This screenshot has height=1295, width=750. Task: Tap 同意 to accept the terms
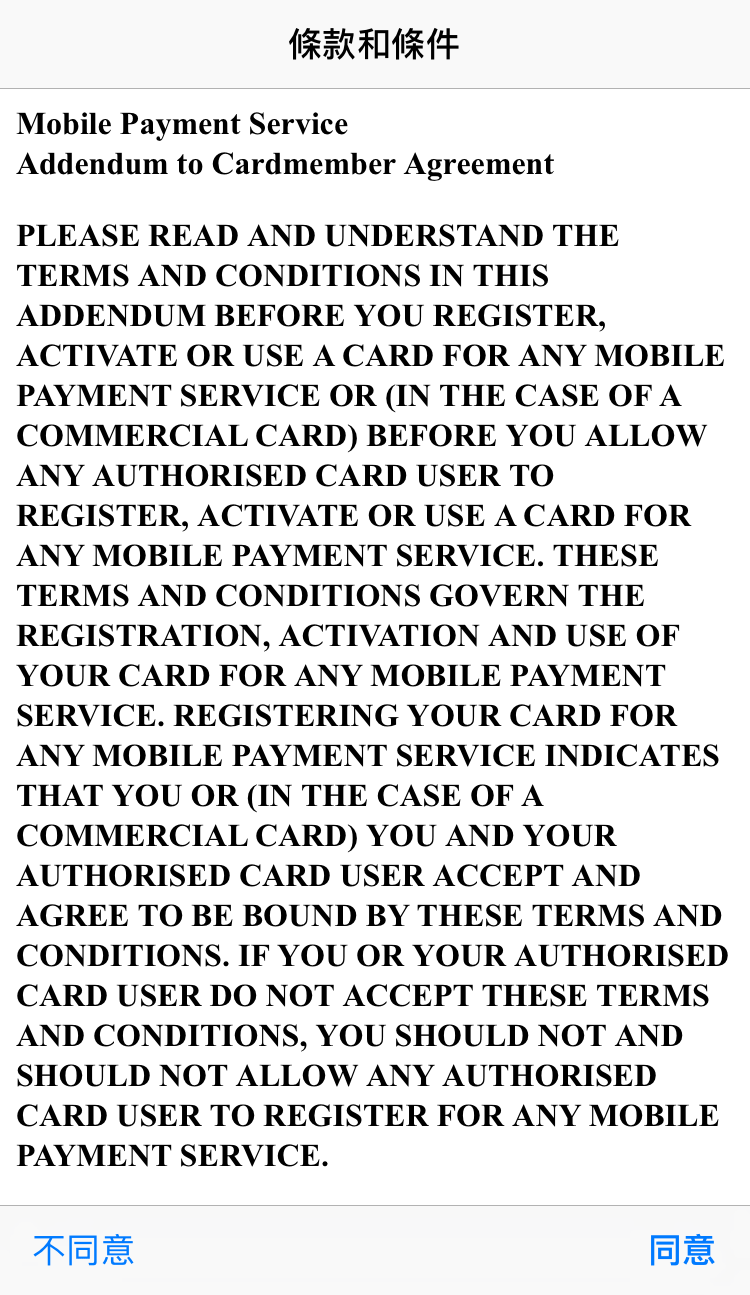coord(682,1250)
